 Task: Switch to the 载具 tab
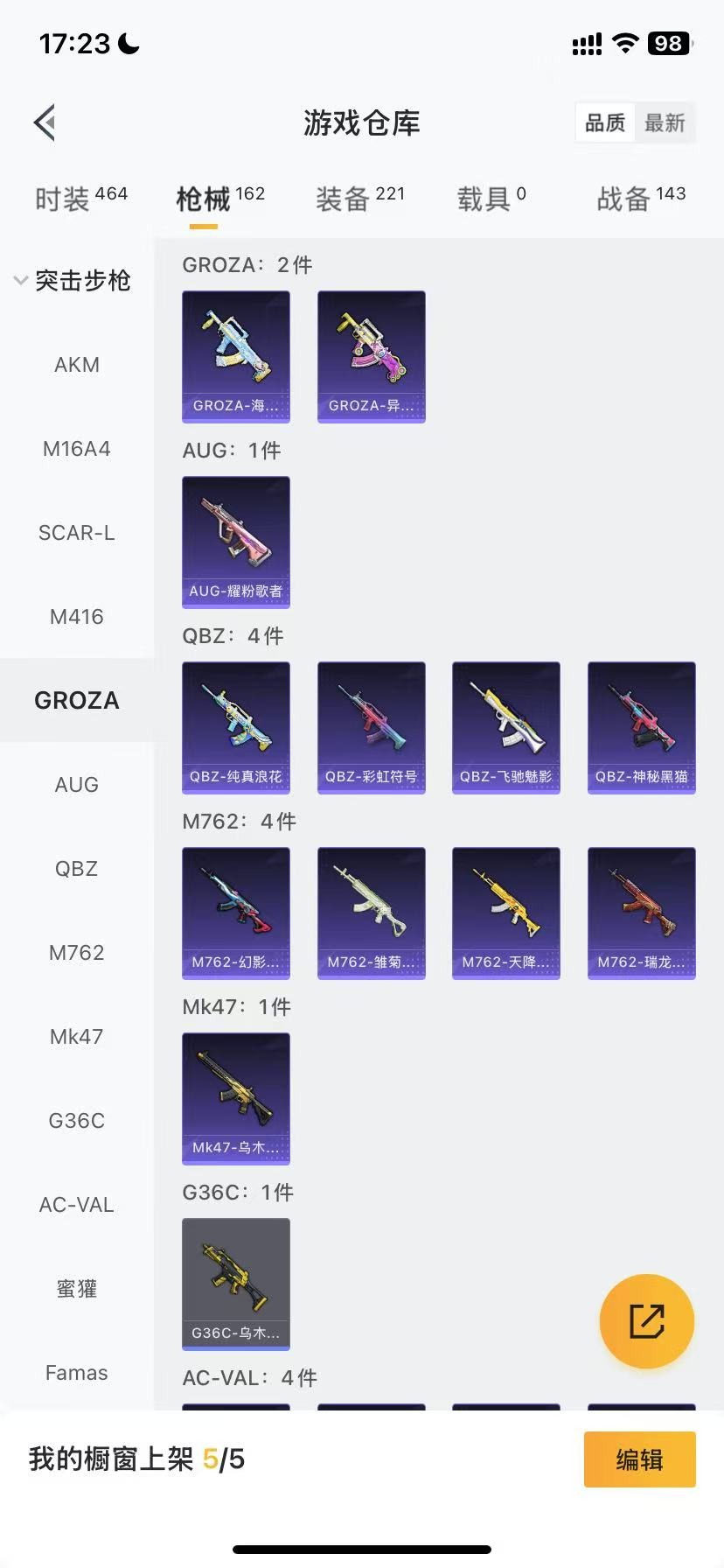pyautogui.click(x=491, y=199)
